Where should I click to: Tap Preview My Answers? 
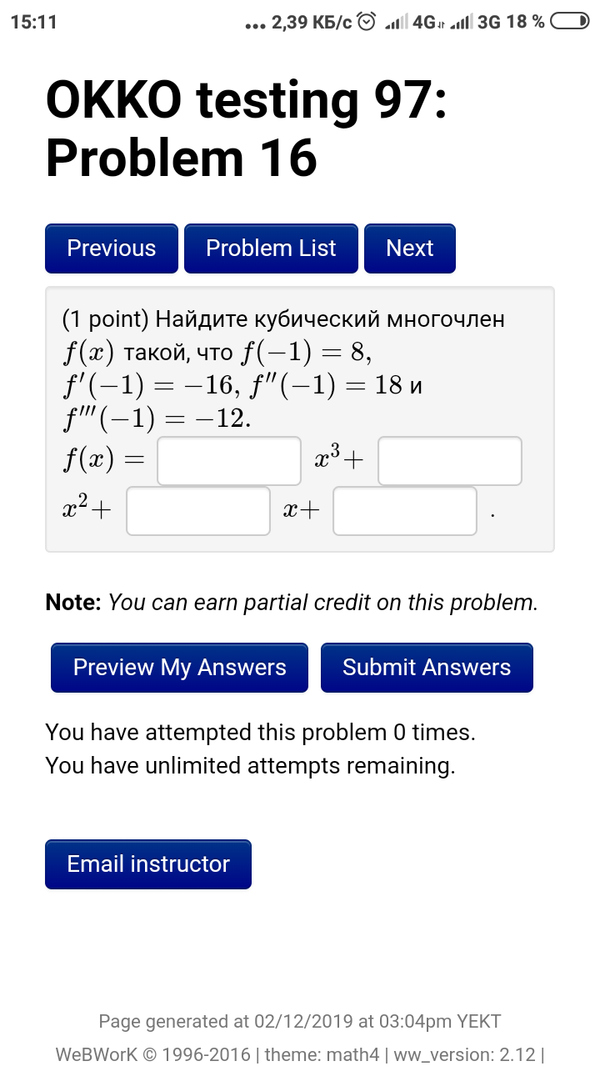(x=180, y=668)
